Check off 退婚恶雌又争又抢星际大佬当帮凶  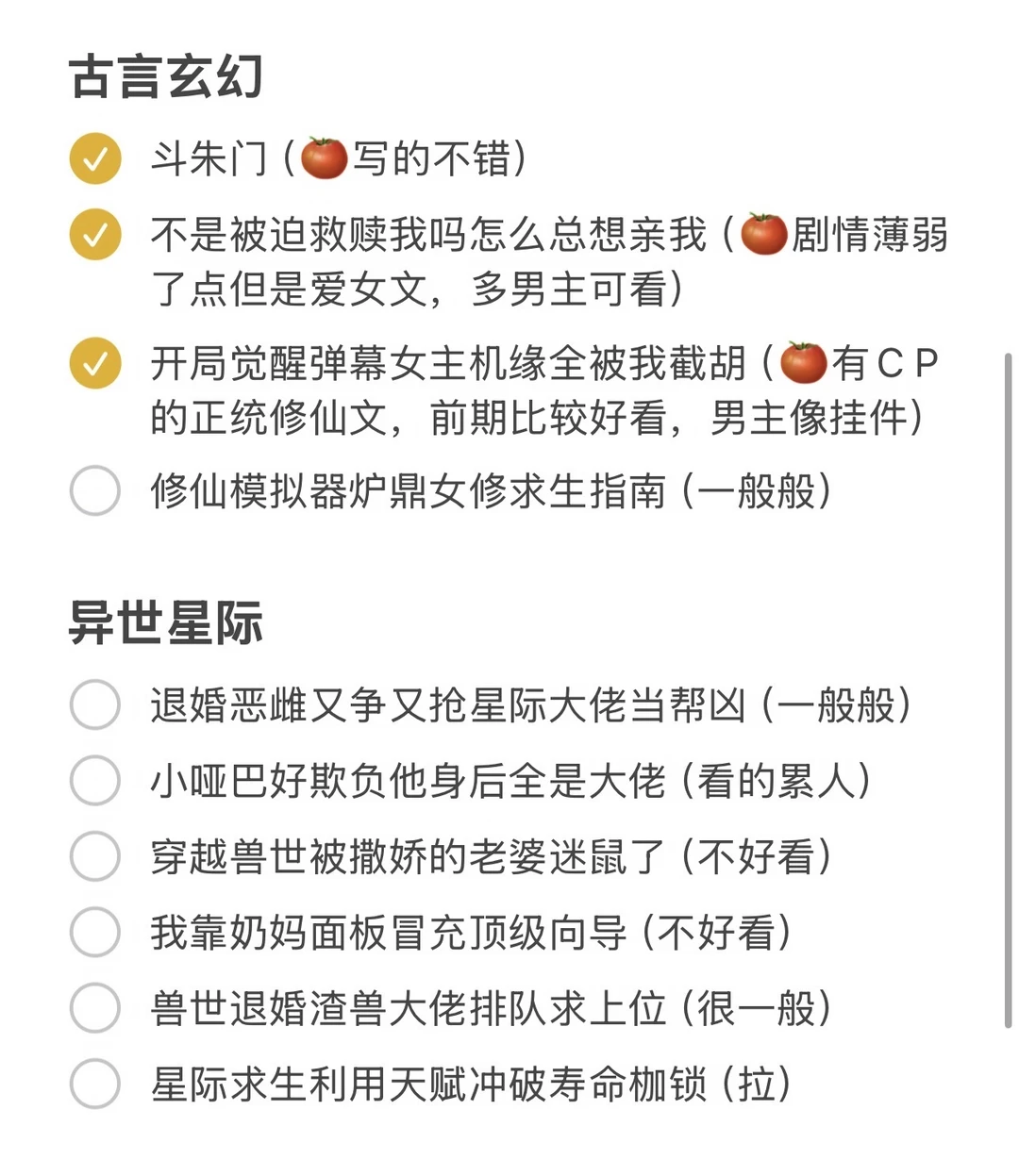click(x=95, y=704)
